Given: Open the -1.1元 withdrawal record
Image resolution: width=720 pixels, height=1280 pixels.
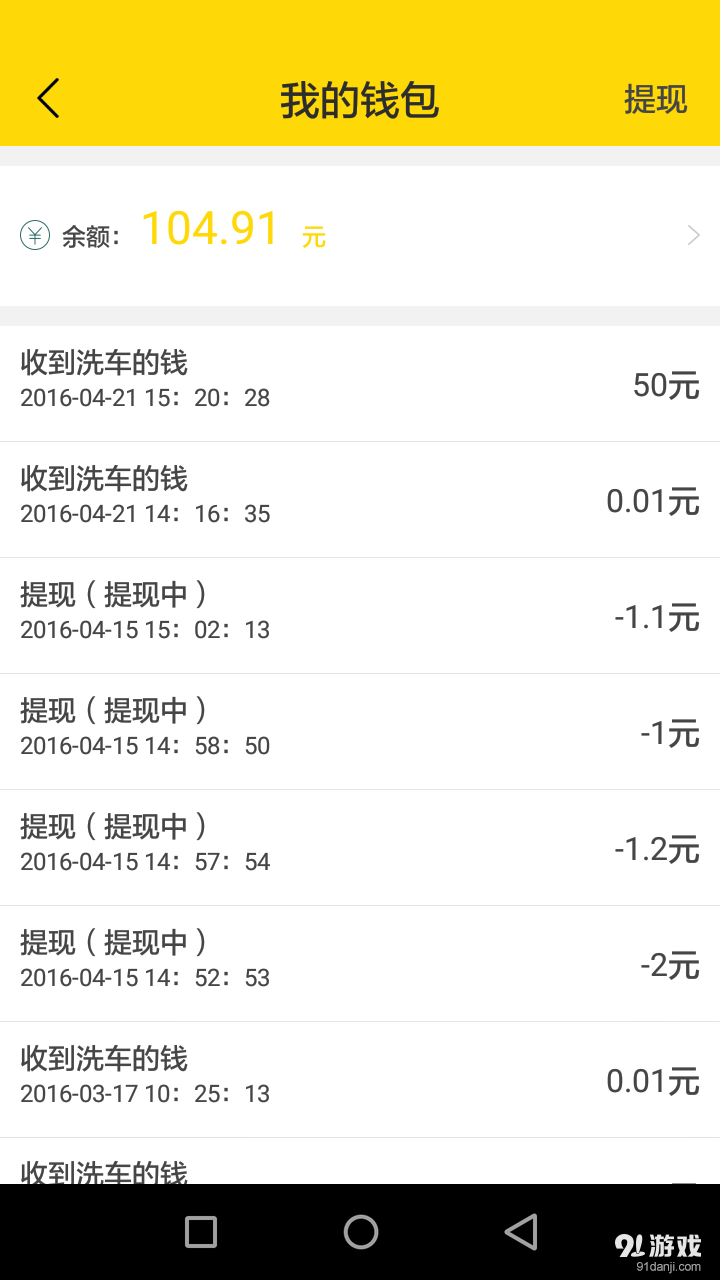Looking at the screenshot, I should click(x=360, y=612).
